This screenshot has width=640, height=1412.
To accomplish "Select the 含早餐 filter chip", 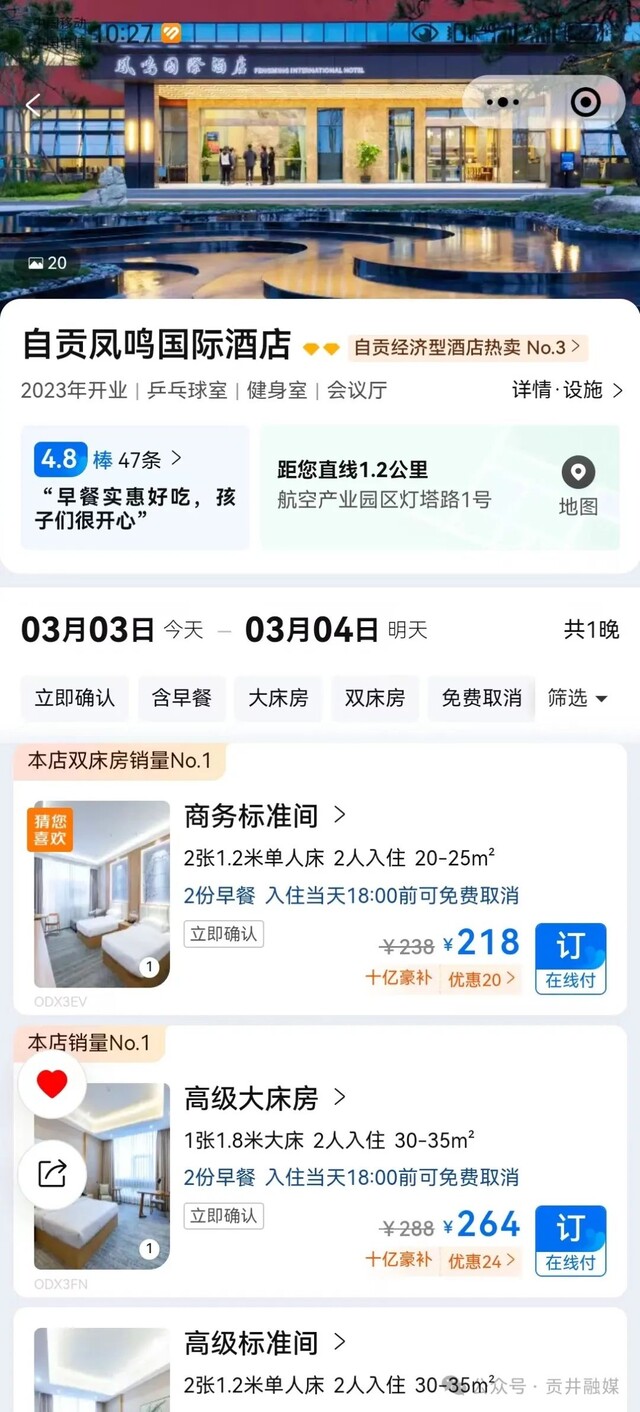I will (x=182, y=698).
